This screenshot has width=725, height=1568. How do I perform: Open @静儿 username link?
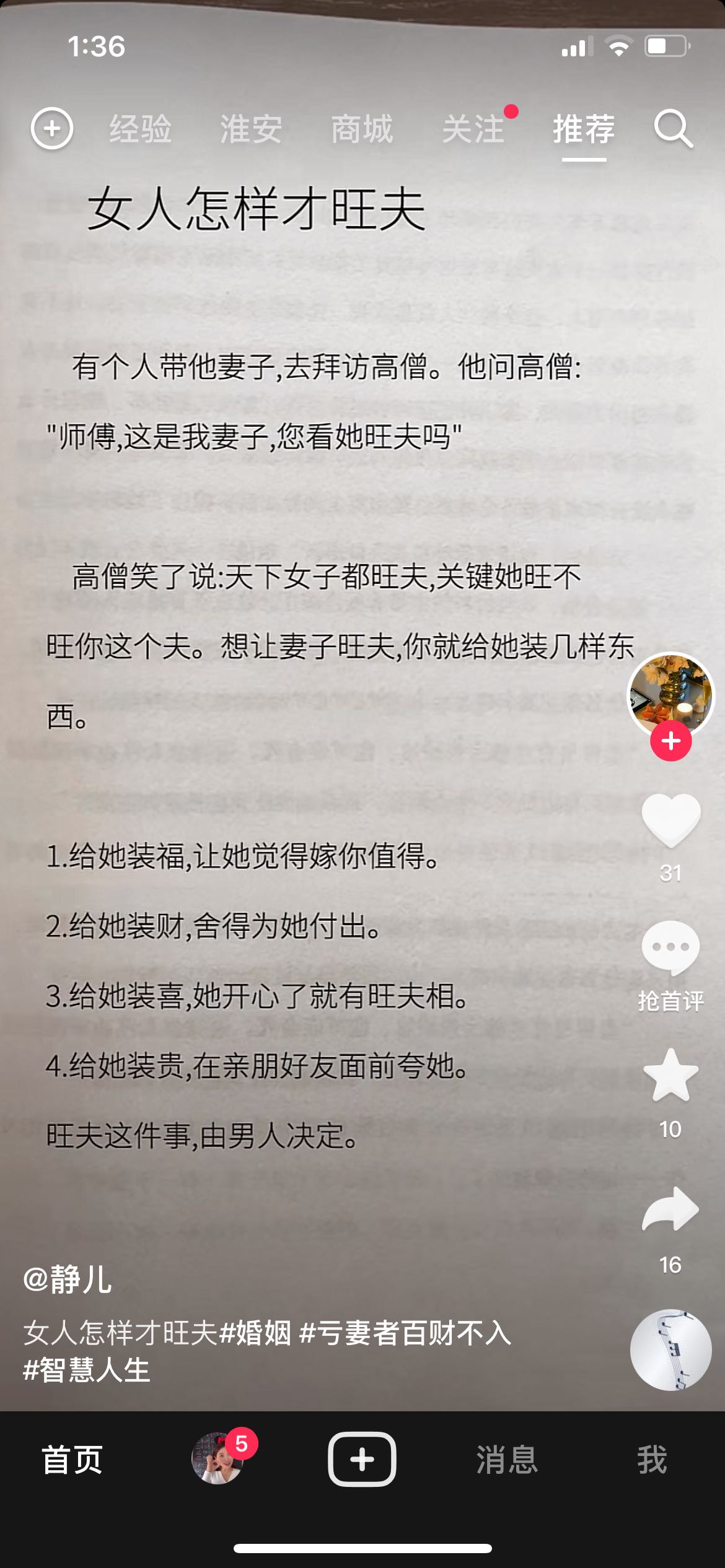pos(68,1279)
